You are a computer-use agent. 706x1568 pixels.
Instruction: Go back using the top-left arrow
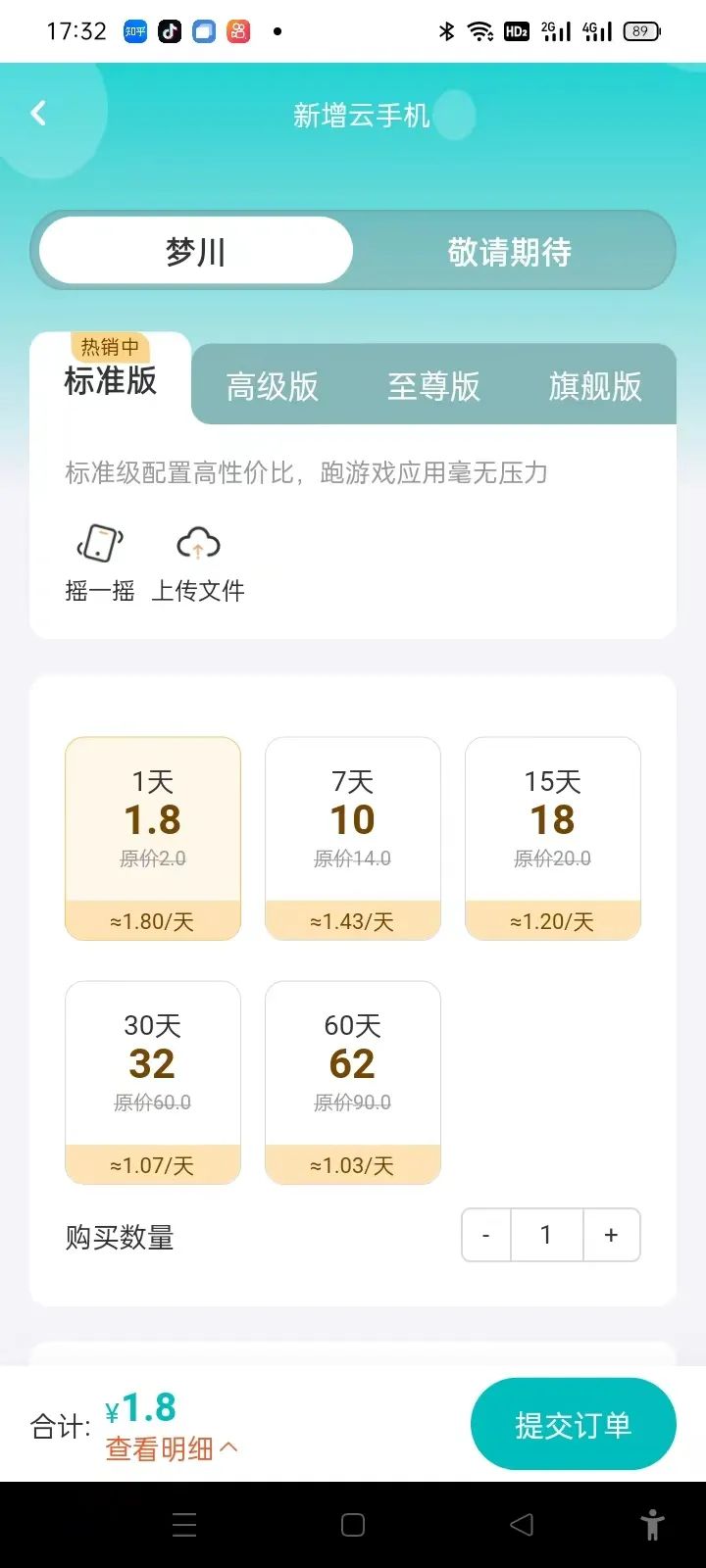click(x=38, y=114)
